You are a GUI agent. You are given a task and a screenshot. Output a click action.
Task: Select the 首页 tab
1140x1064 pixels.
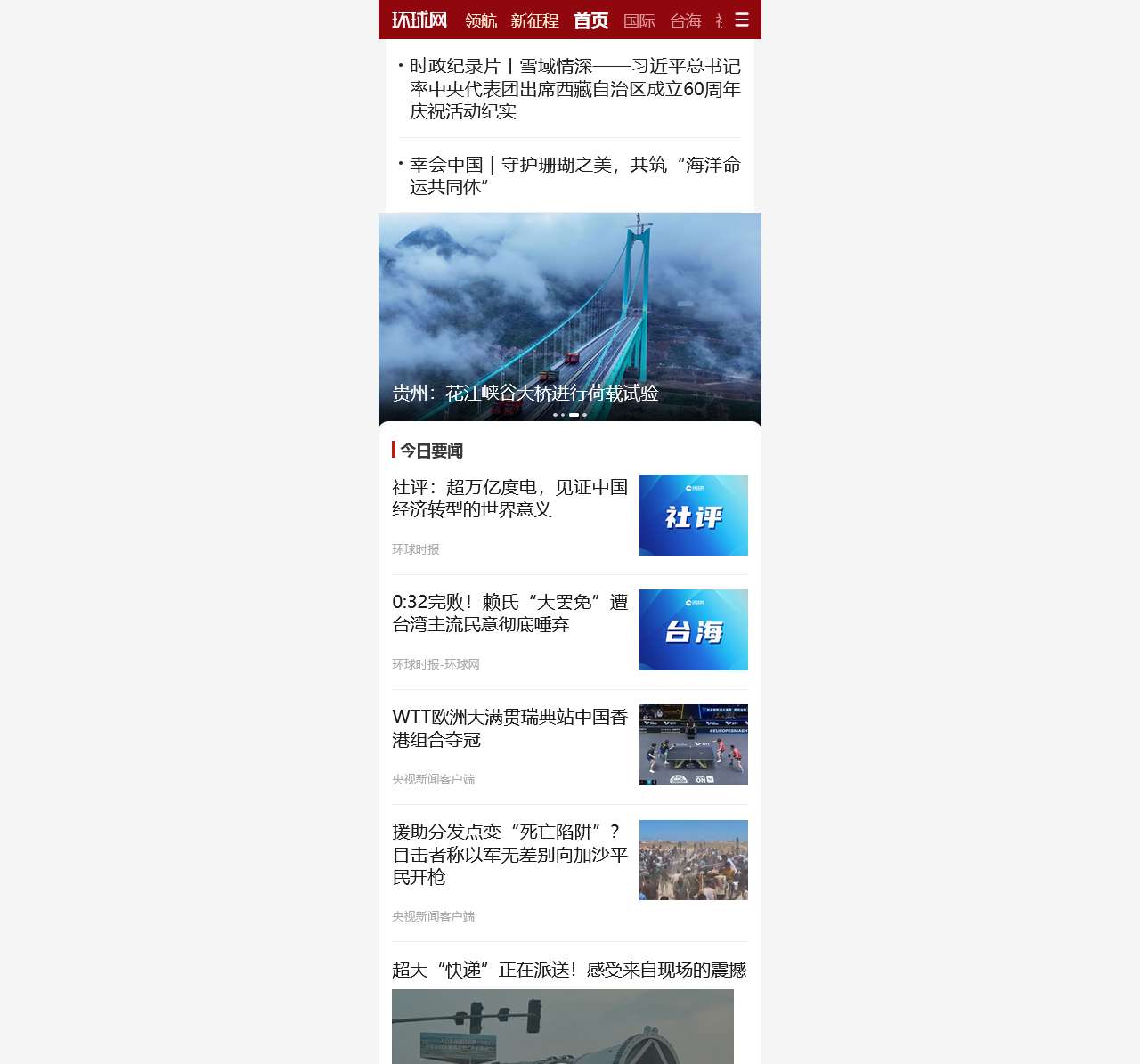click(590, 20)
